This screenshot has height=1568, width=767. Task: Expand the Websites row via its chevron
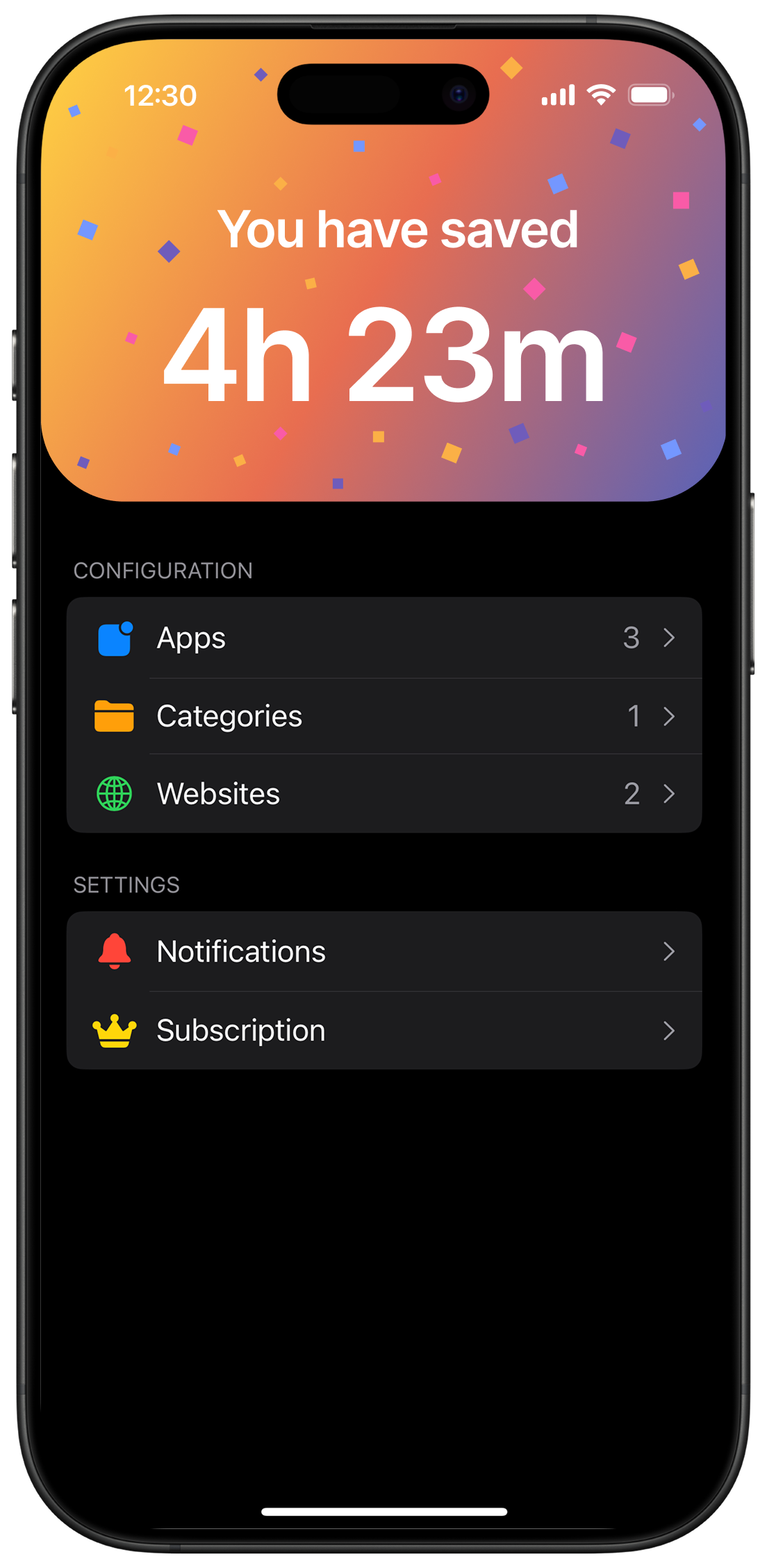pos(669,793)
